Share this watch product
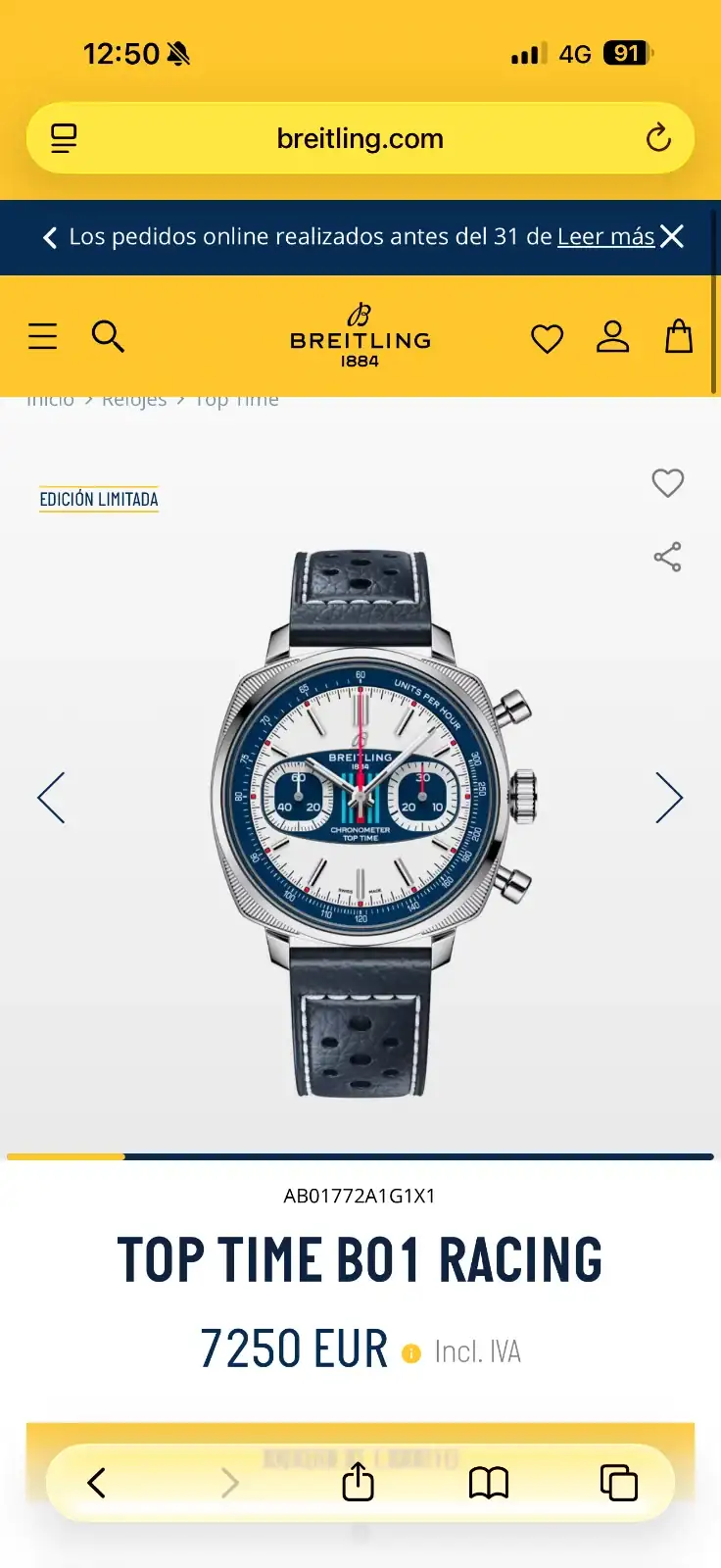The height and width of the screenshot is (1568, 721). [x=667, y=557]
